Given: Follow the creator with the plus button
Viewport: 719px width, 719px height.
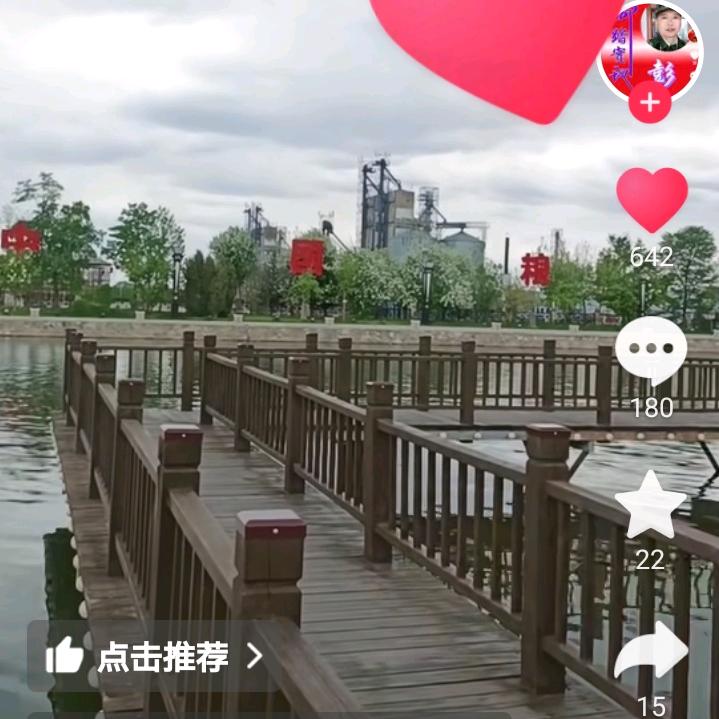Looking at the screenshot, I should (650, 102).
